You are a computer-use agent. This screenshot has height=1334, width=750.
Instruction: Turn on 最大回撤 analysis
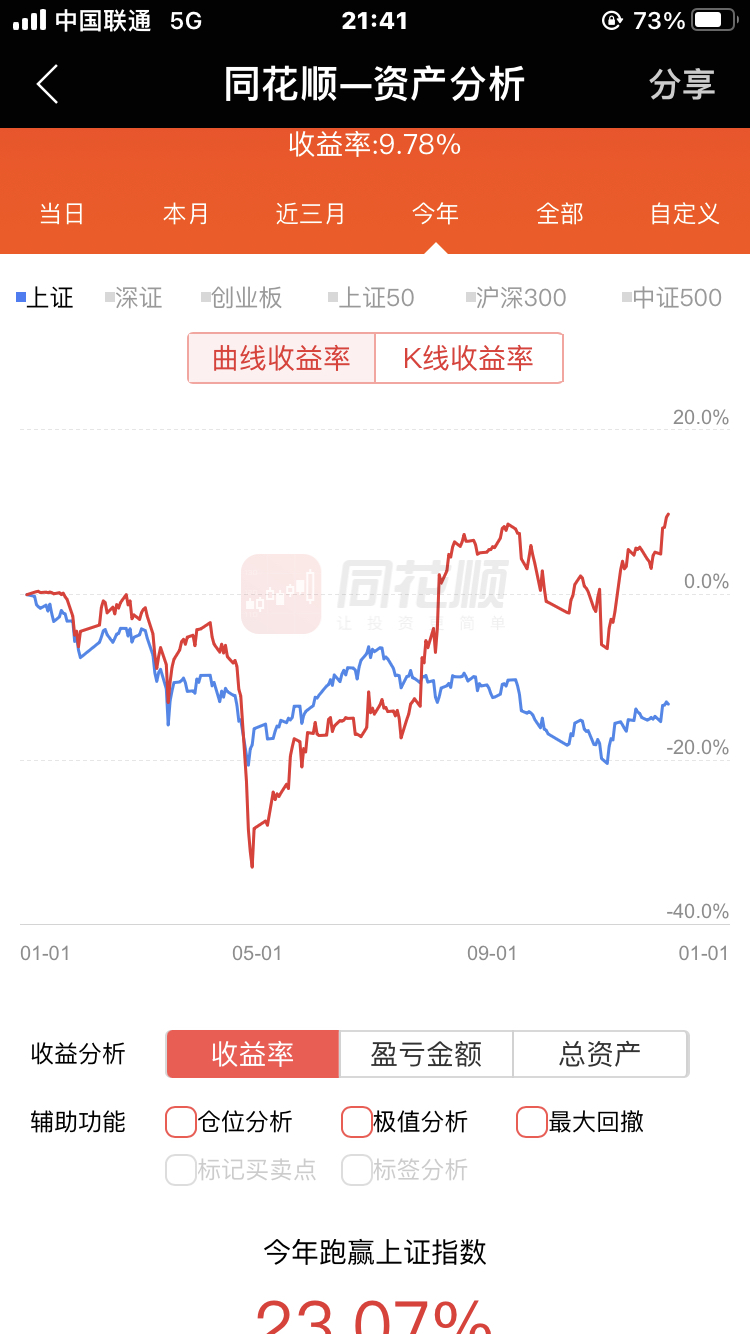point(532,1122)
